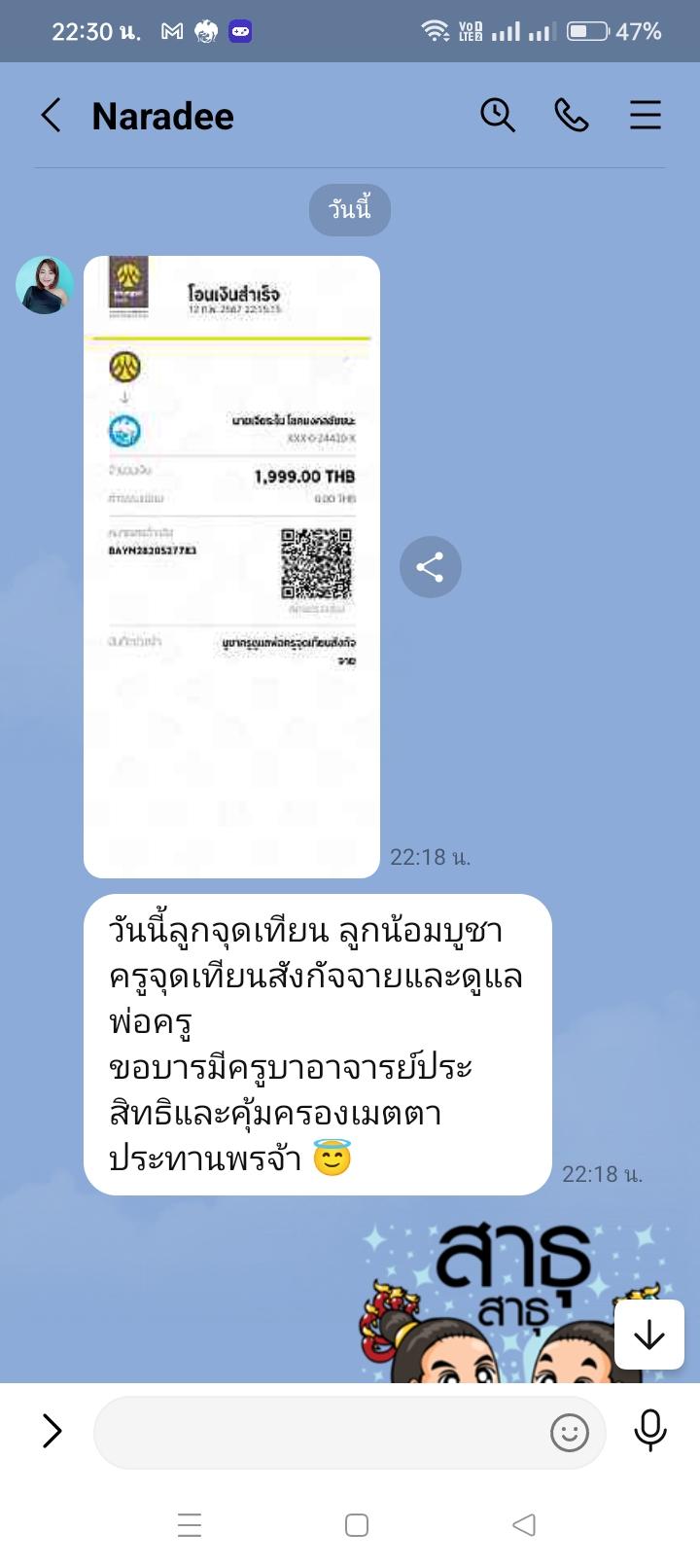Open Naradee's profile picture
700x1568 pixels.
(x=45, y=285)
